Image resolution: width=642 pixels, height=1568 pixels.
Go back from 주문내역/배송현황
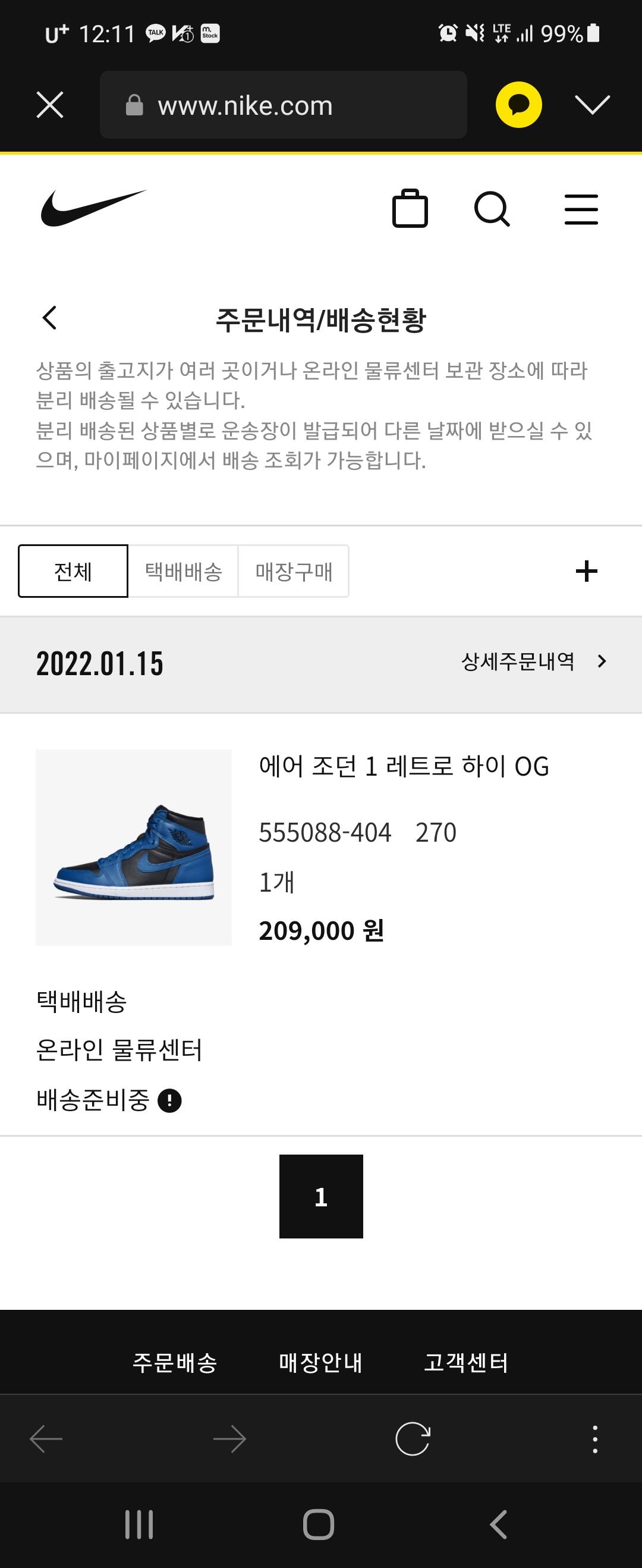(x=50, y=318)
